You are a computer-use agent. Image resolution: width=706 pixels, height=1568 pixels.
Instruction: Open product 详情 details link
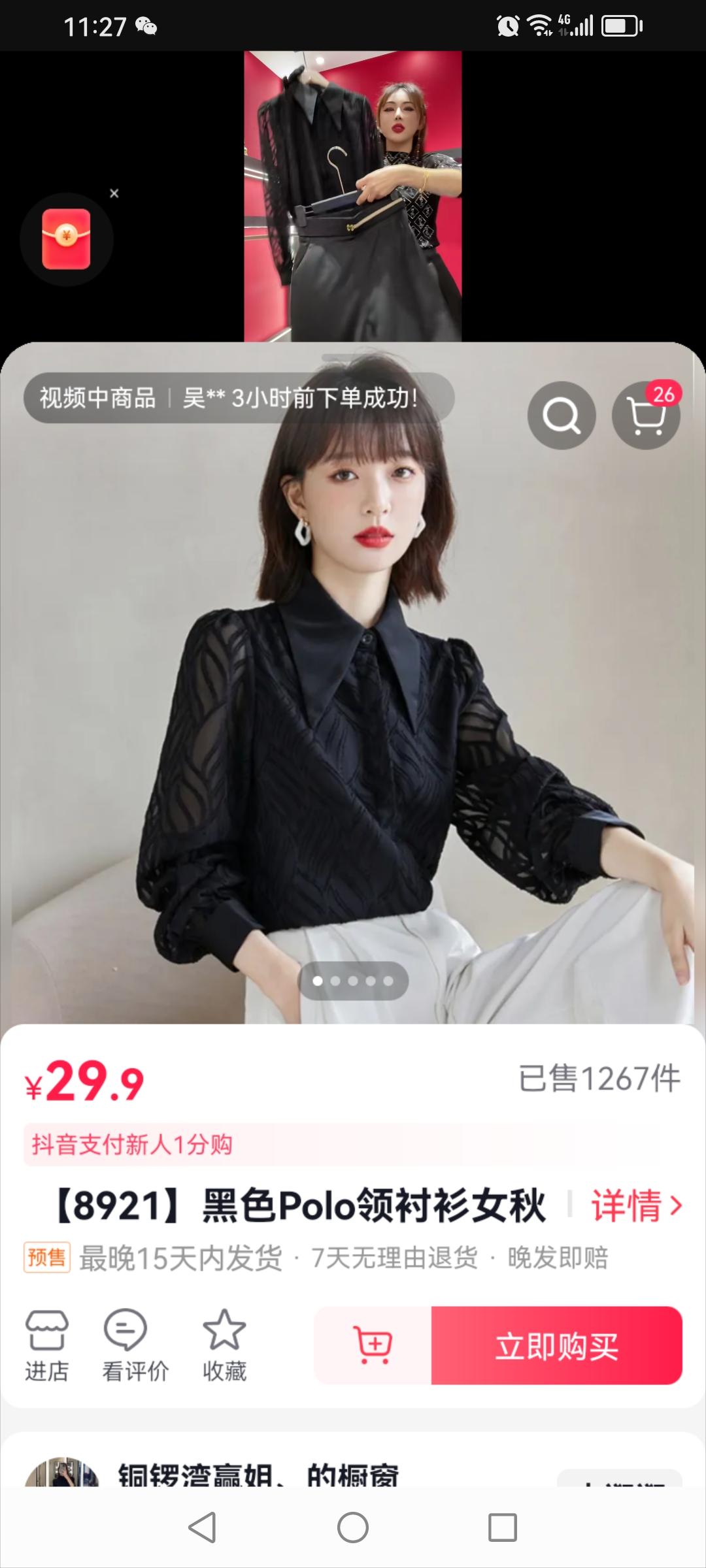[x=635, y=1206]
